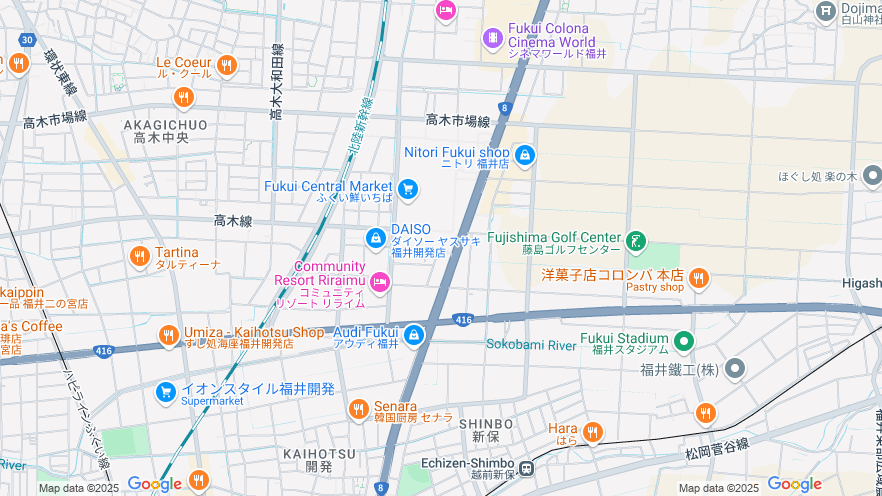Viewport: 882px width, 496px height.
Task: Open Fukui Central Market place pin
Action: (407, 188)
